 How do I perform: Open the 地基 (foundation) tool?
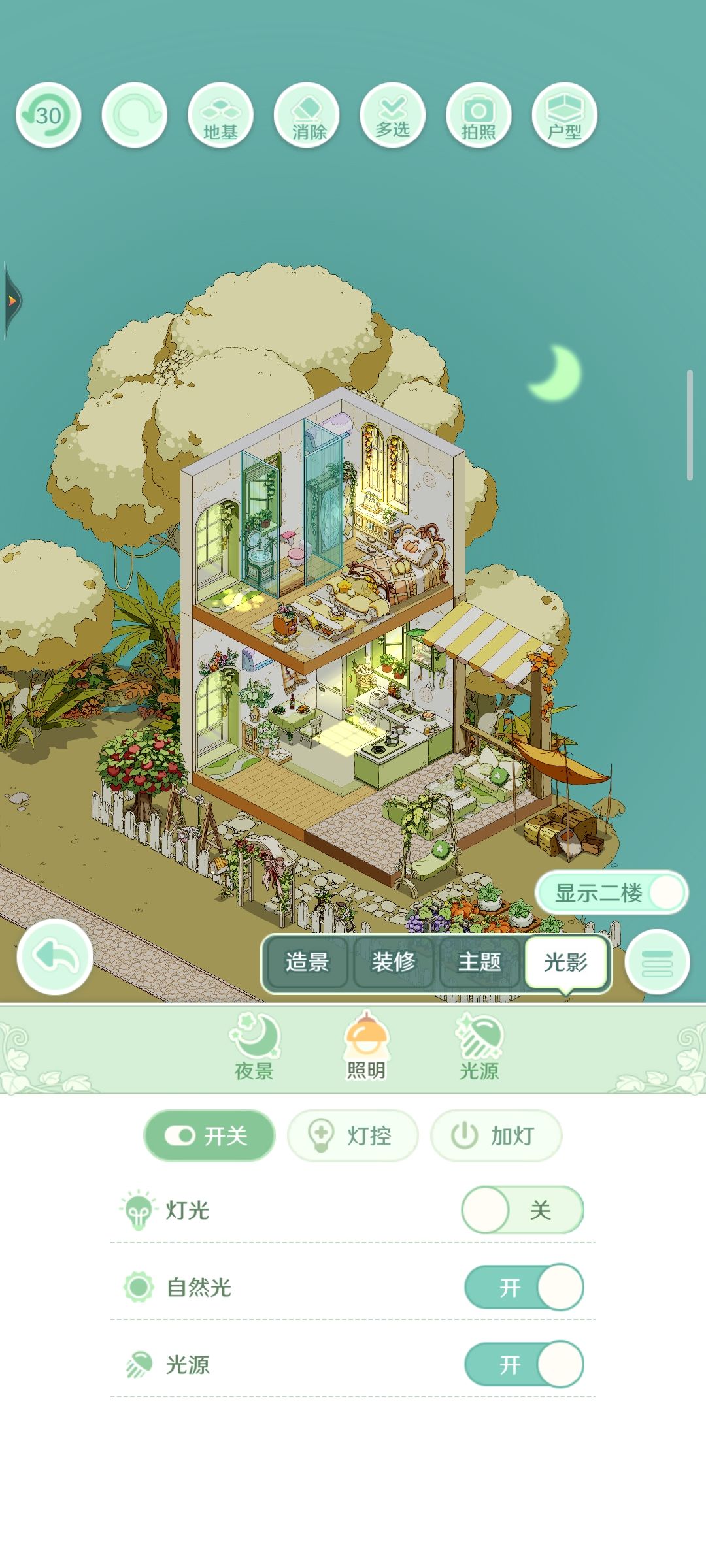click(x=221, y=114)
